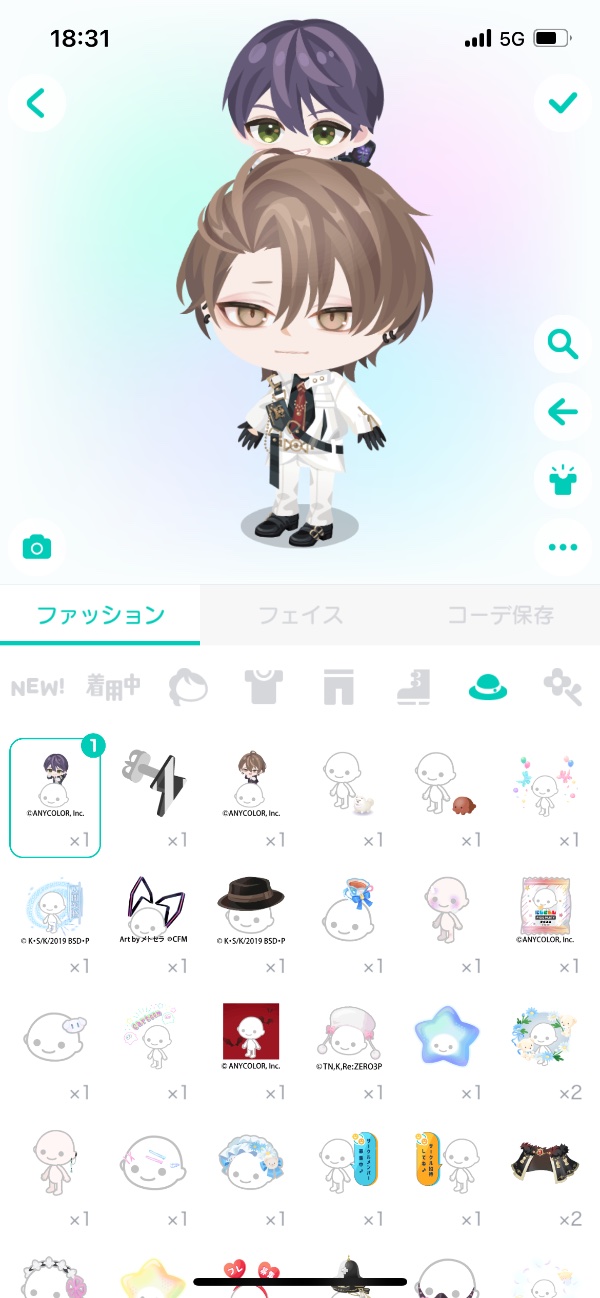600x1298 pixels.
Task: Choose the boots shoes category
Action: [413, 687]
